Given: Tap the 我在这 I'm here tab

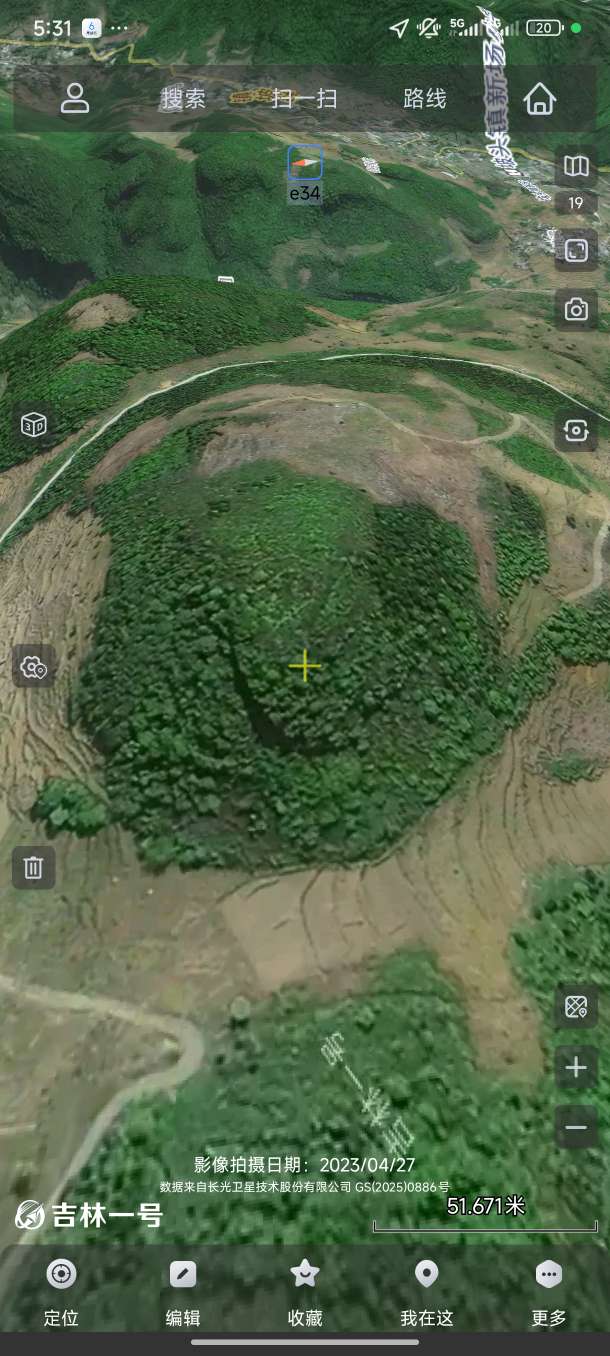Looking at the screenshot, I should point(427,1290).
